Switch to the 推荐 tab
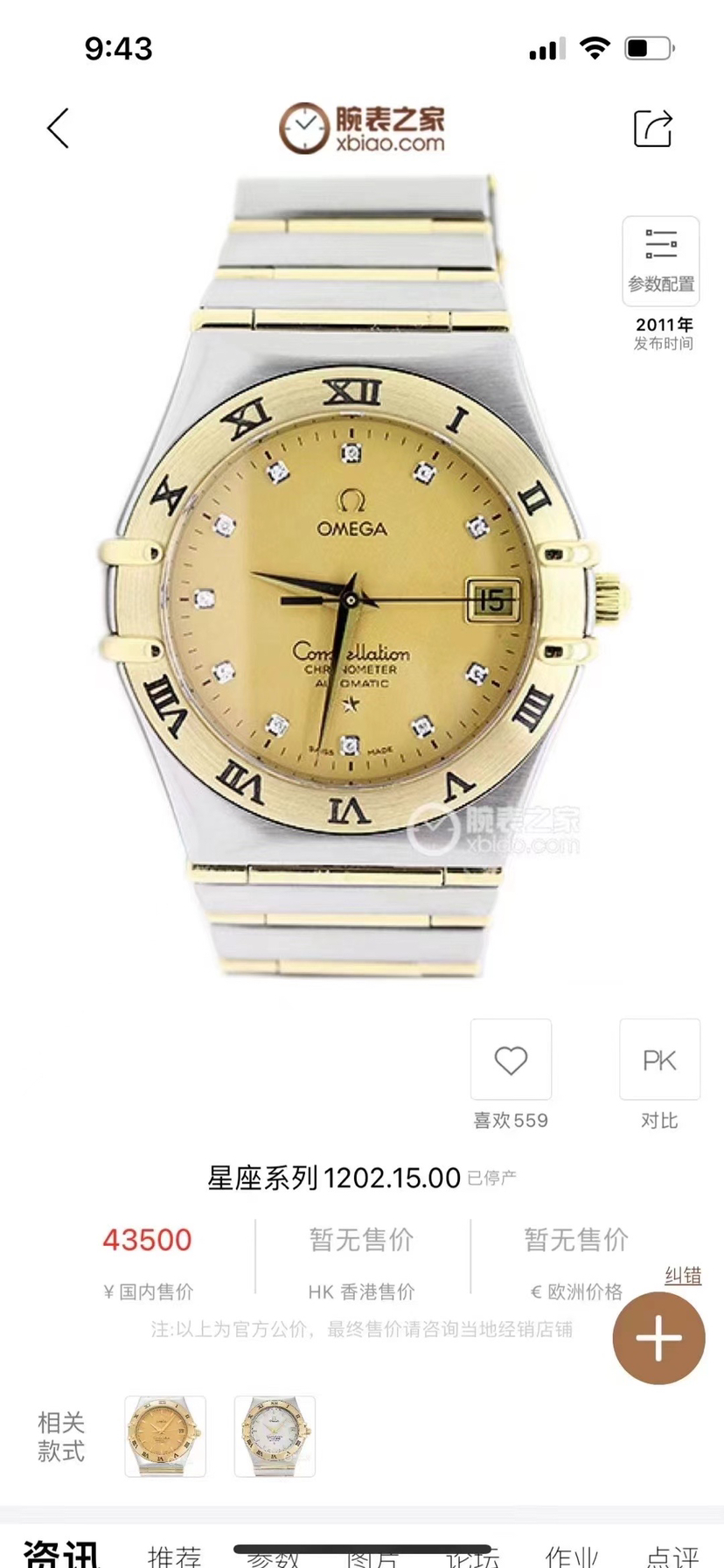Image resolution: width=724 pixels, height=1568 pixels. click(174, 1557)
